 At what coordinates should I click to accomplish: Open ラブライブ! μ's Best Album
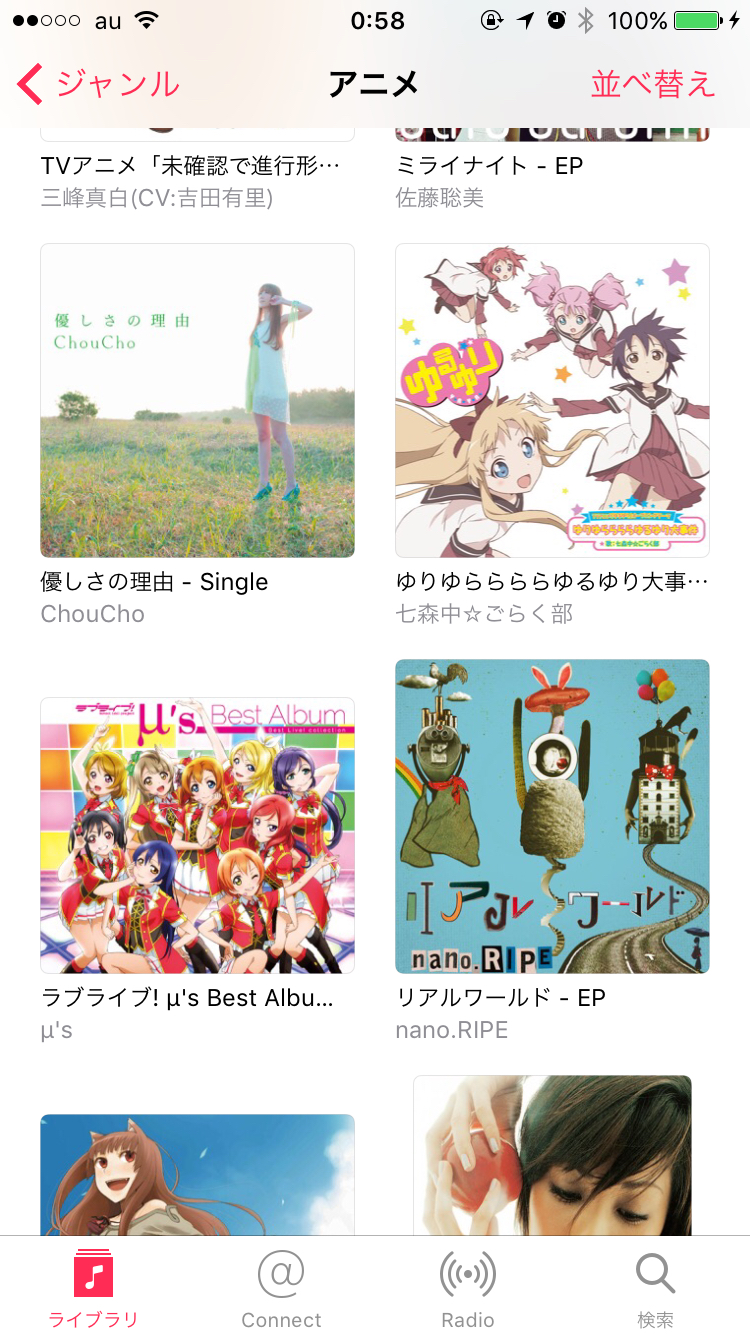click(x=197, y=835)
